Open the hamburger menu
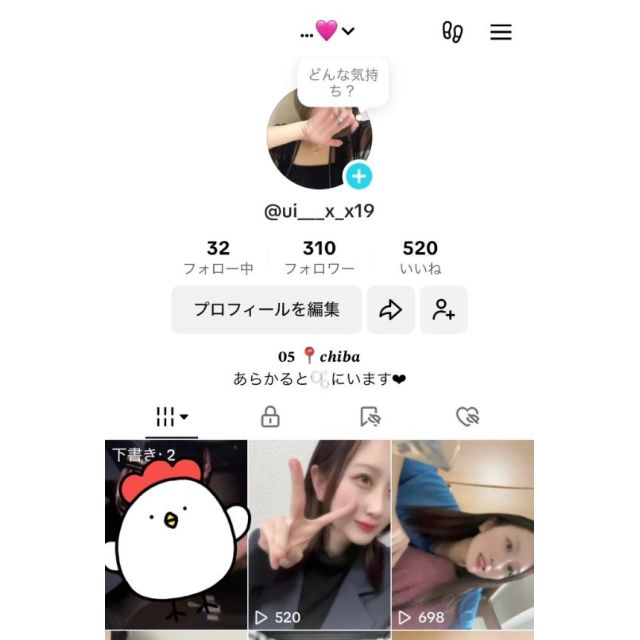 coord(501,32)
